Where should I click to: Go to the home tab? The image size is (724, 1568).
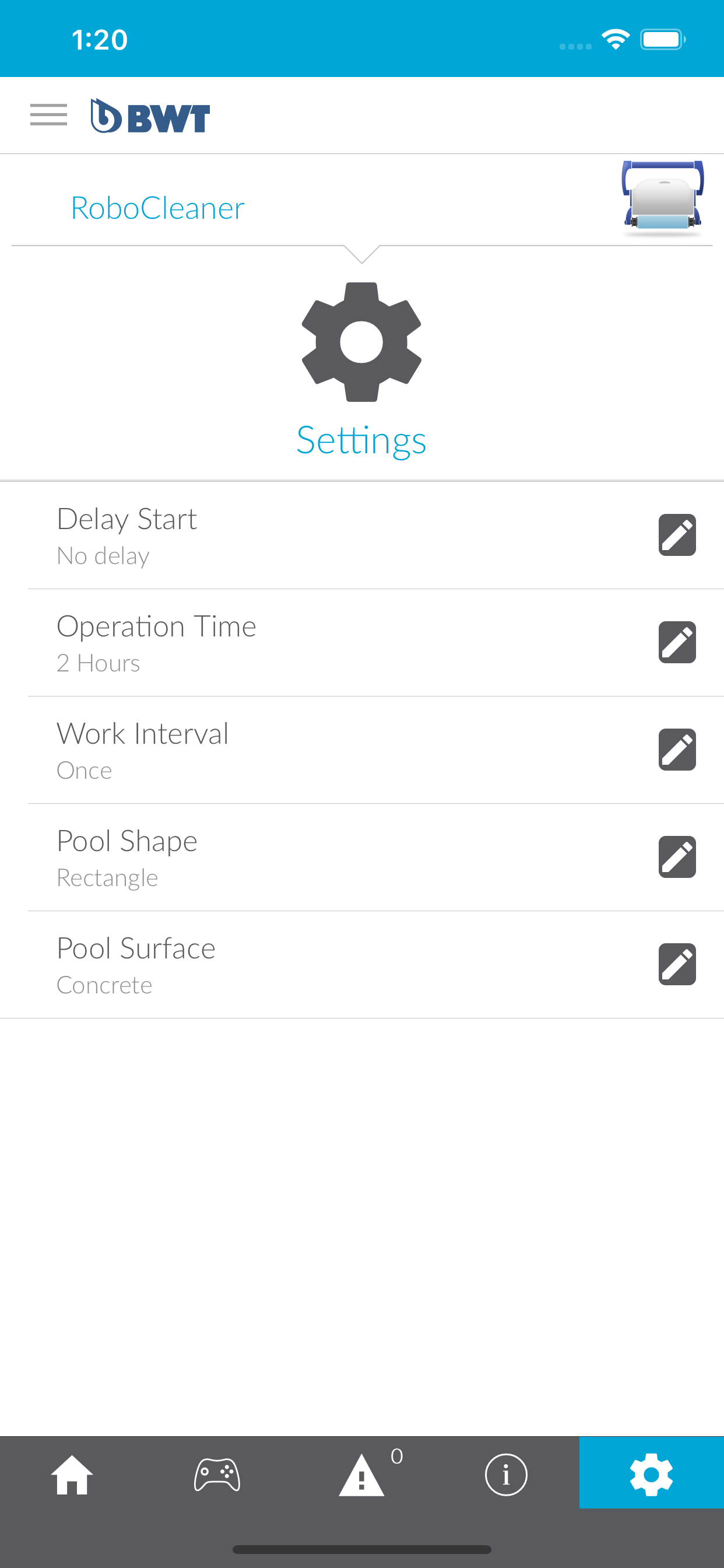(72, 1474)
